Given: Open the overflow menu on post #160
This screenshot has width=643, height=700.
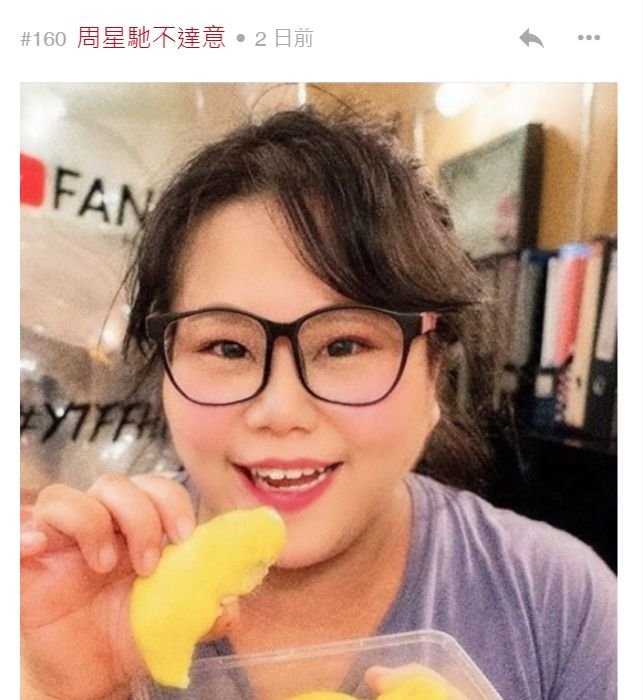Looking at the screenshot, I should click(589, 38).
